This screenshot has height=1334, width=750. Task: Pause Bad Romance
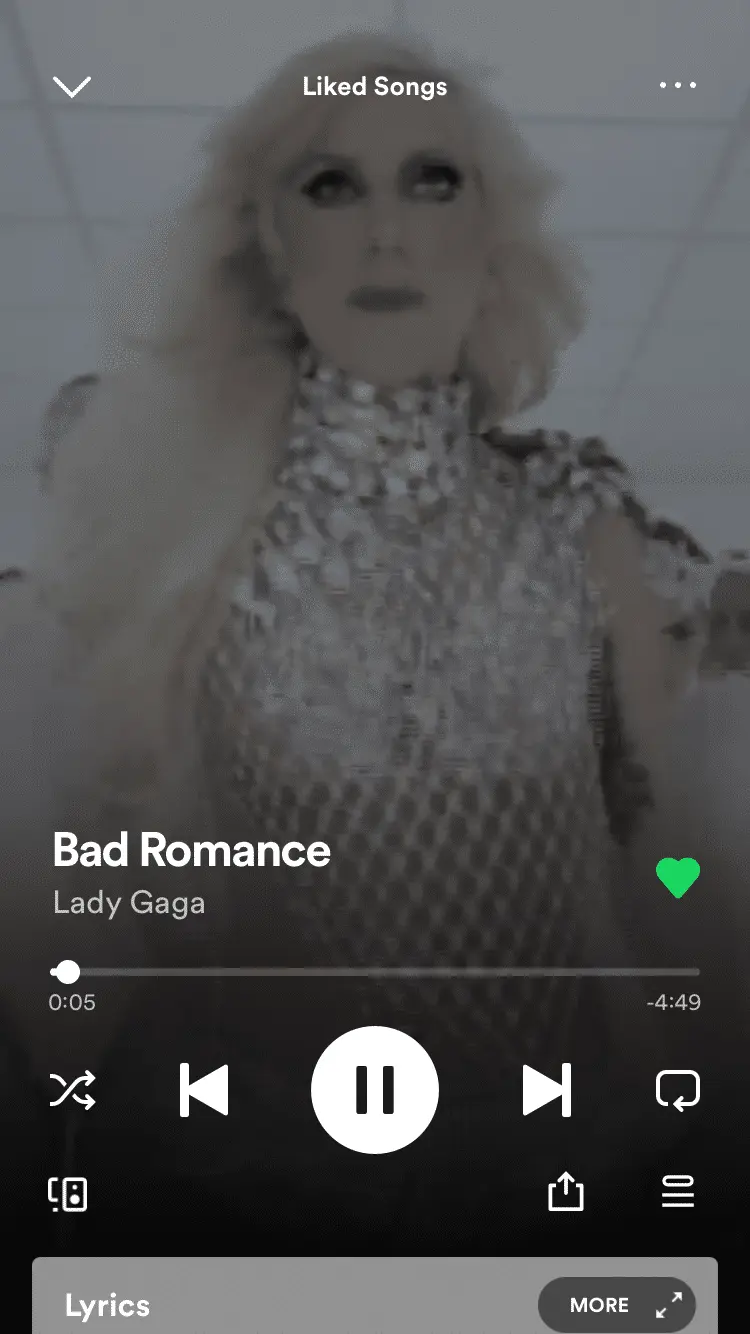click(x=375, y=1090)
